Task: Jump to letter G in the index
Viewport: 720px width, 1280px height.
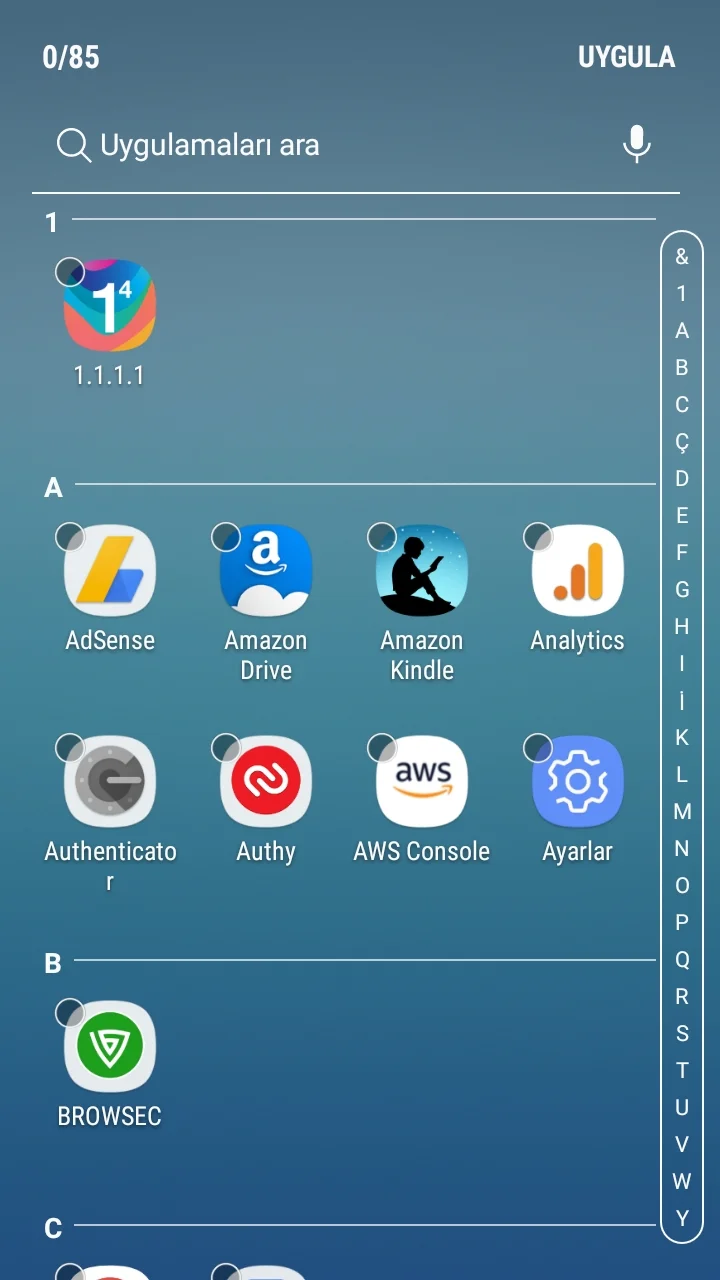Action: click(x=682, y=589)
